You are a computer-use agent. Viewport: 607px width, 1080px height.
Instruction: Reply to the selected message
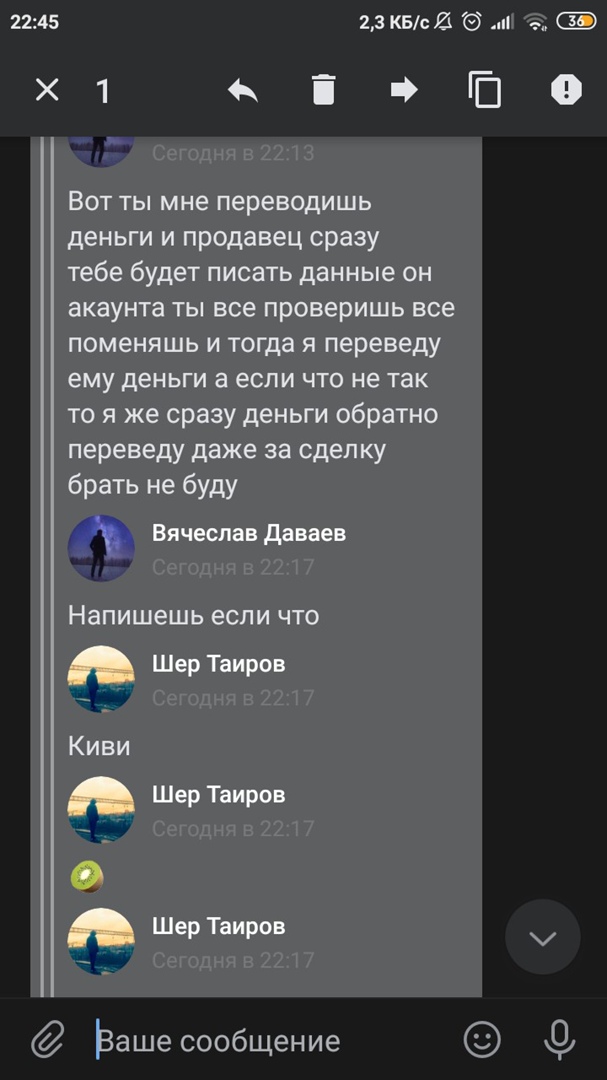pos(242,91)
